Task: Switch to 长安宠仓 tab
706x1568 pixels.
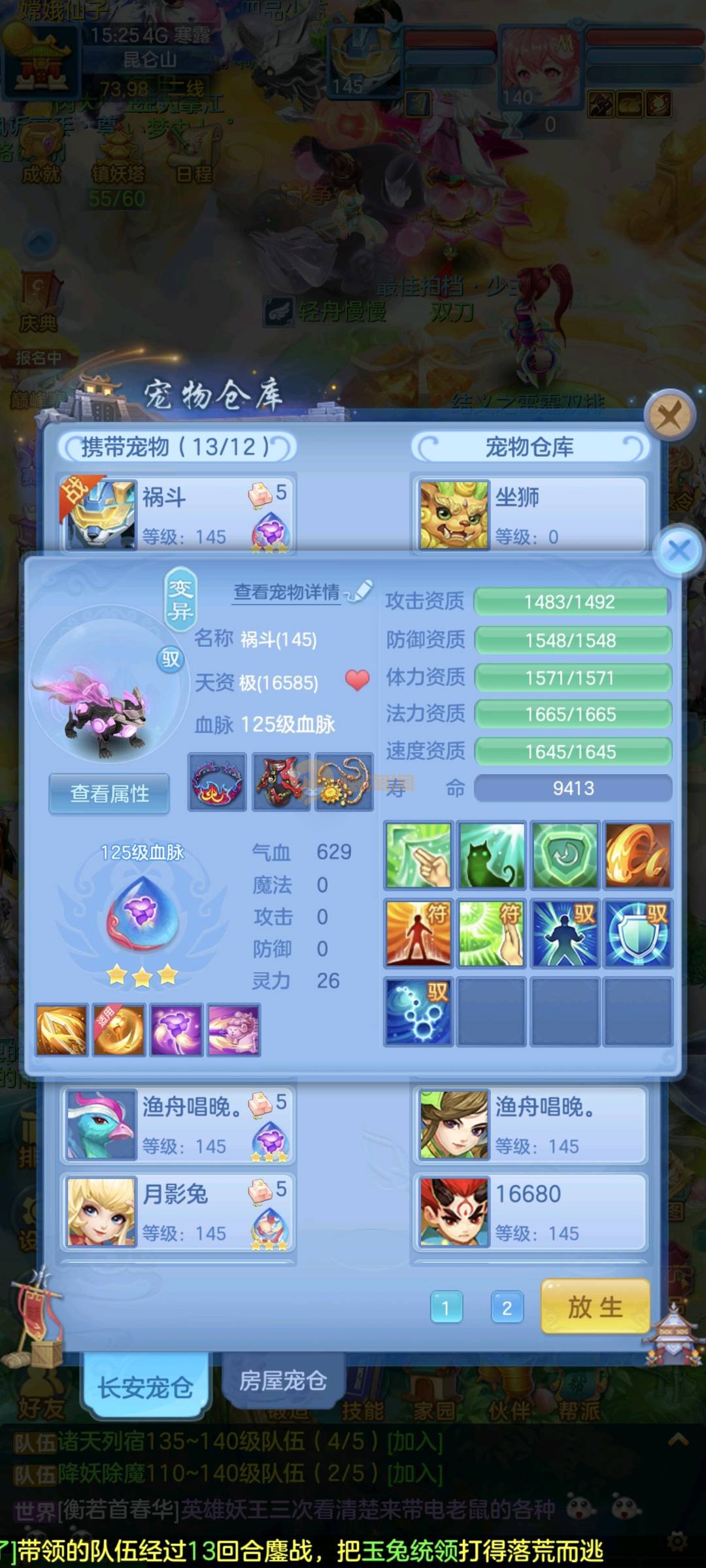Action: click(145, 1385)
